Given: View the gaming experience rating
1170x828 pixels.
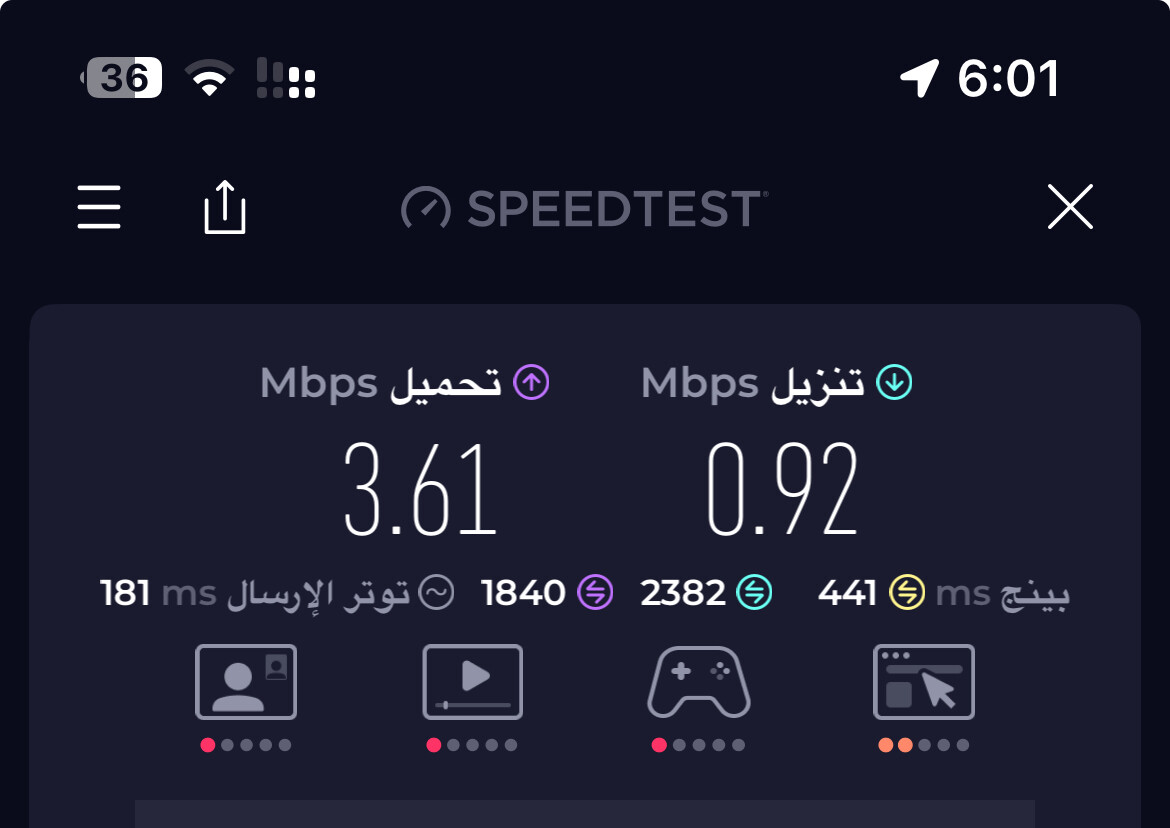Looking at the screenshot, I should (699, 682).
